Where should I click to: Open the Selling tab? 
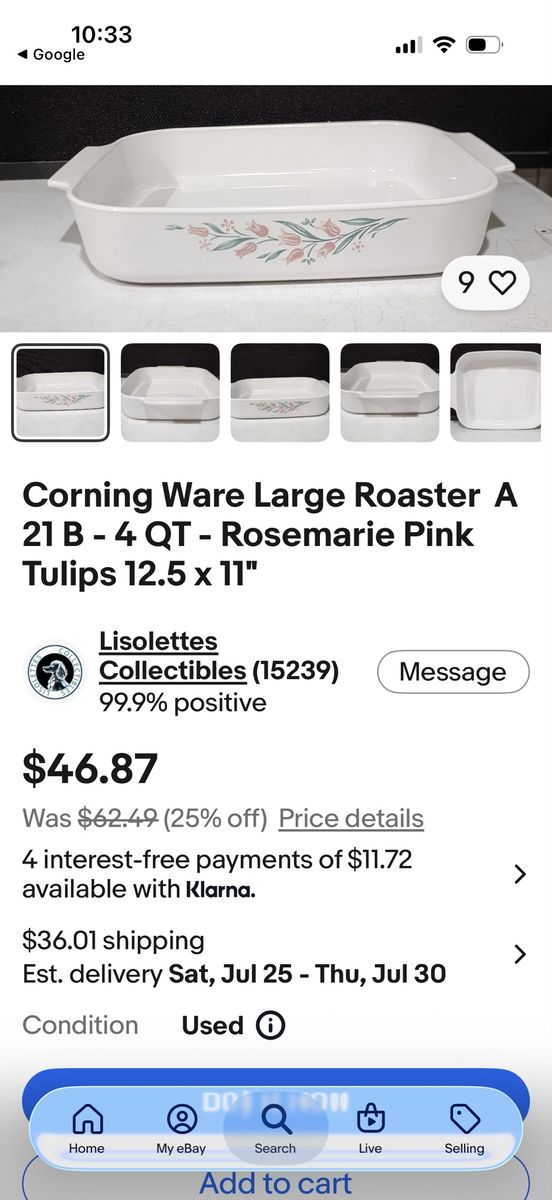464,1130
